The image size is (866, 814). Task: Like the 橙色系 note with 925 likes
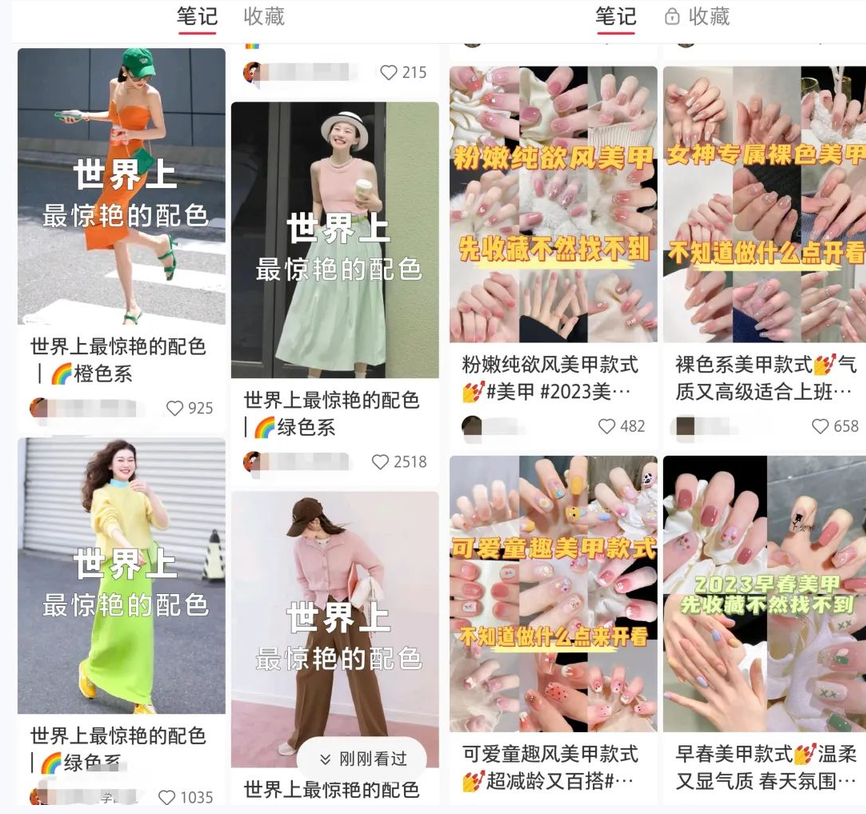[x=175, y=408]
